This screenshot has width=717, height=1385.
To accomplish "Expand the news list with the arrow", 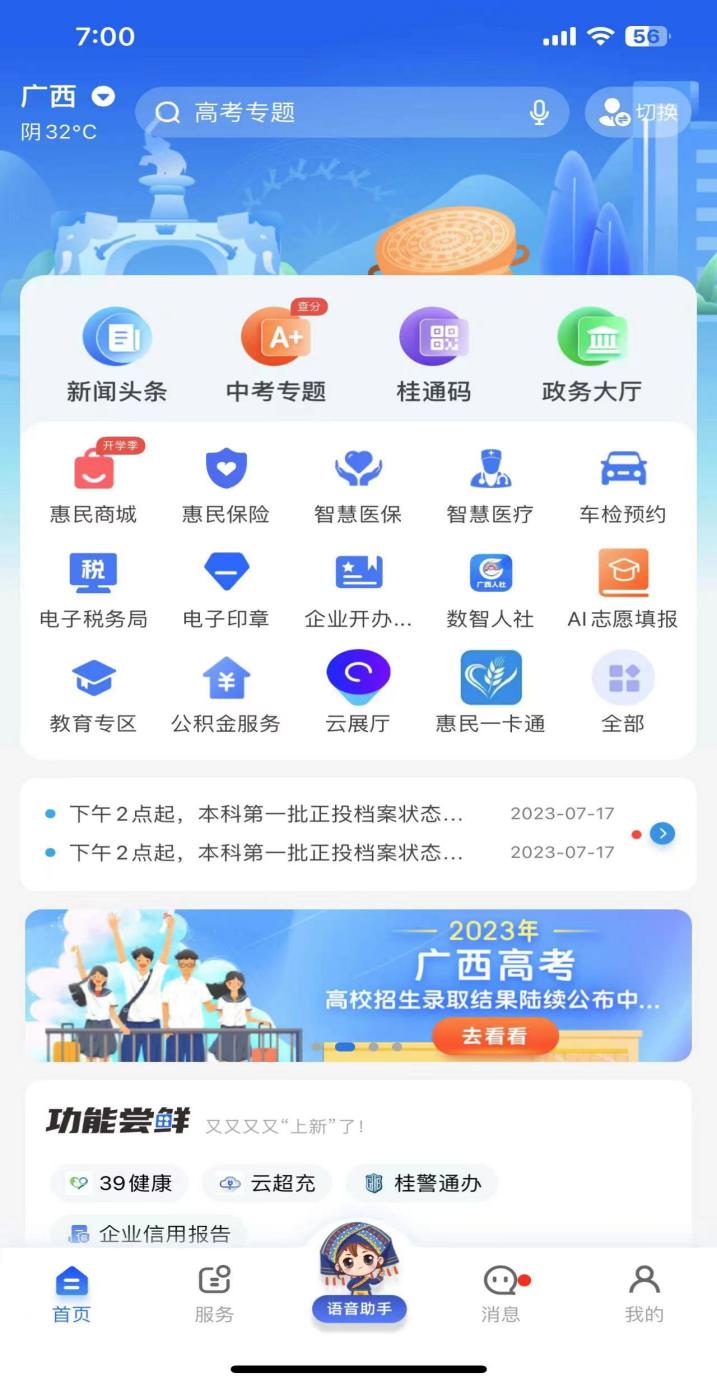I will (x=662, y=833).
